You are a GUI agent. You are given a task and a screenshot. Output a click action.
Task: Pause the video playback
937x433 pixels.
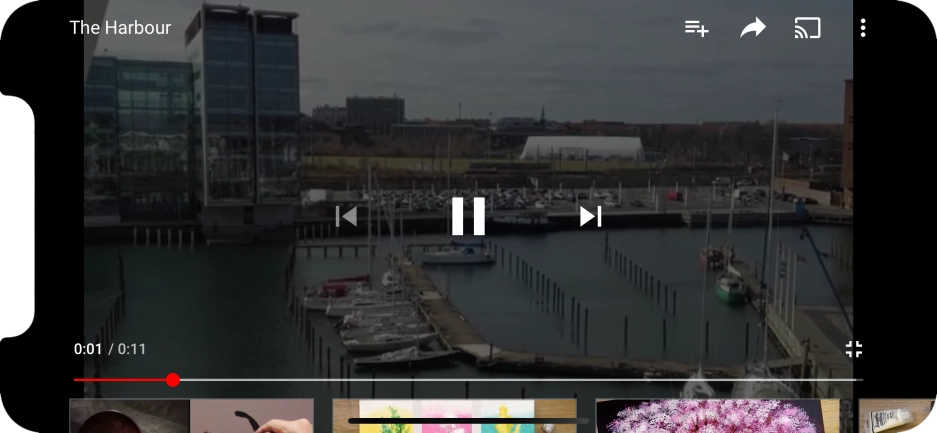(468, 216)
